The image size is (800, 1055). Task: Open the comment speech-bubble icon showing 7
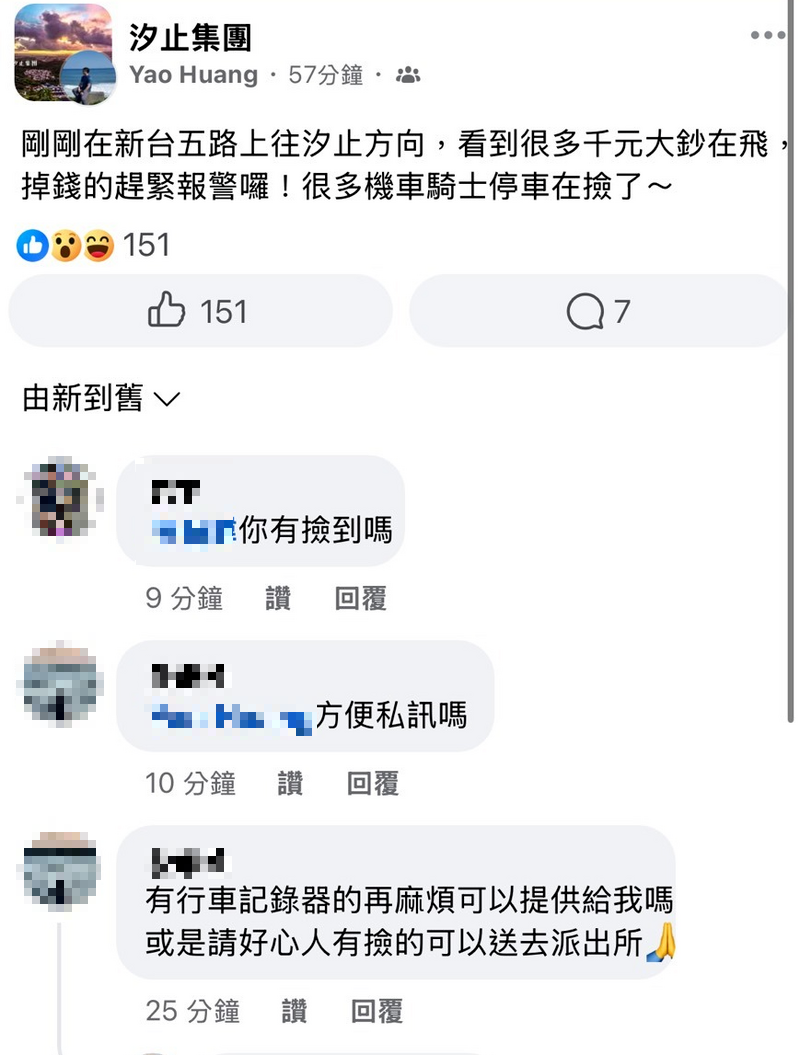click(x=598, y=310)
